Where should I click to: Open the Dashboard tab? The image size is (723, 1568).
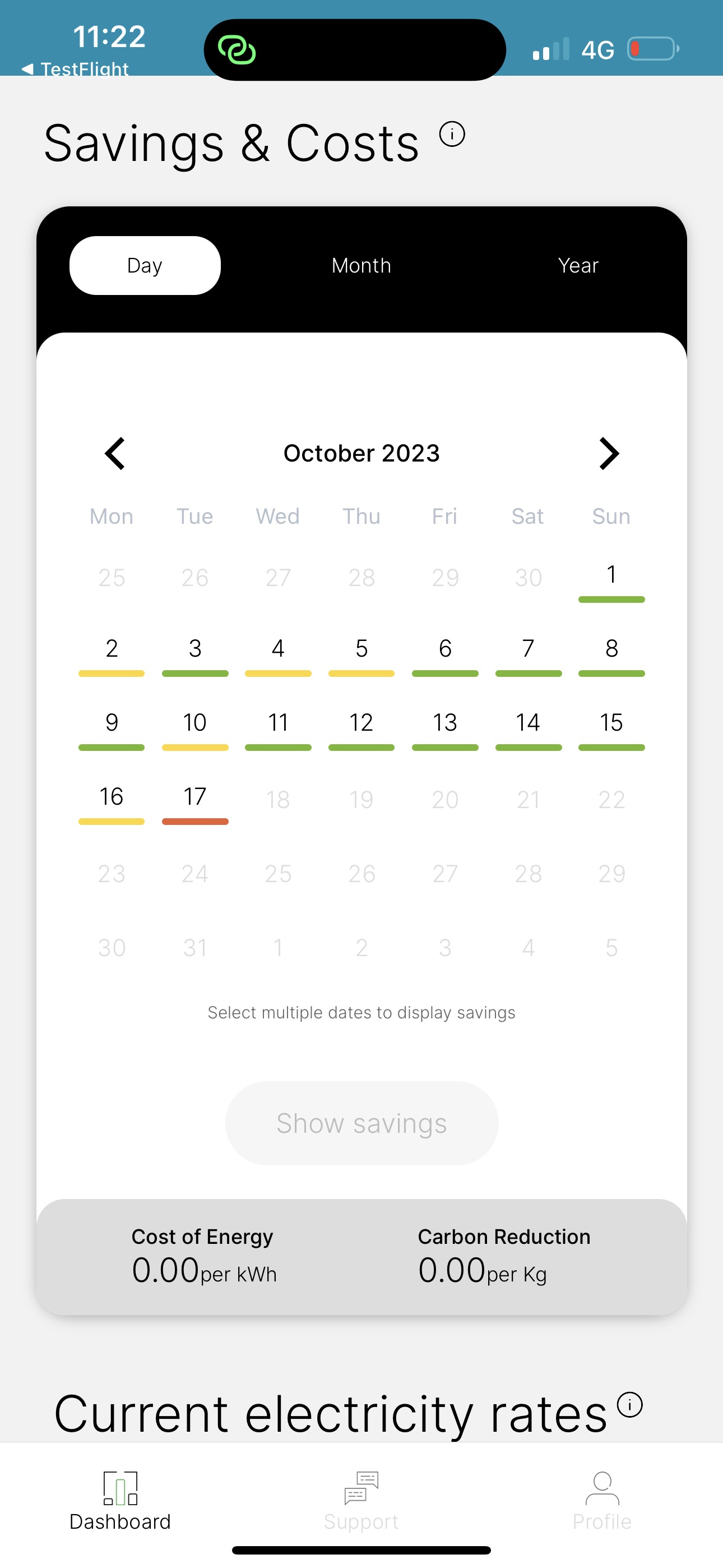click(x=120, y=1501)
